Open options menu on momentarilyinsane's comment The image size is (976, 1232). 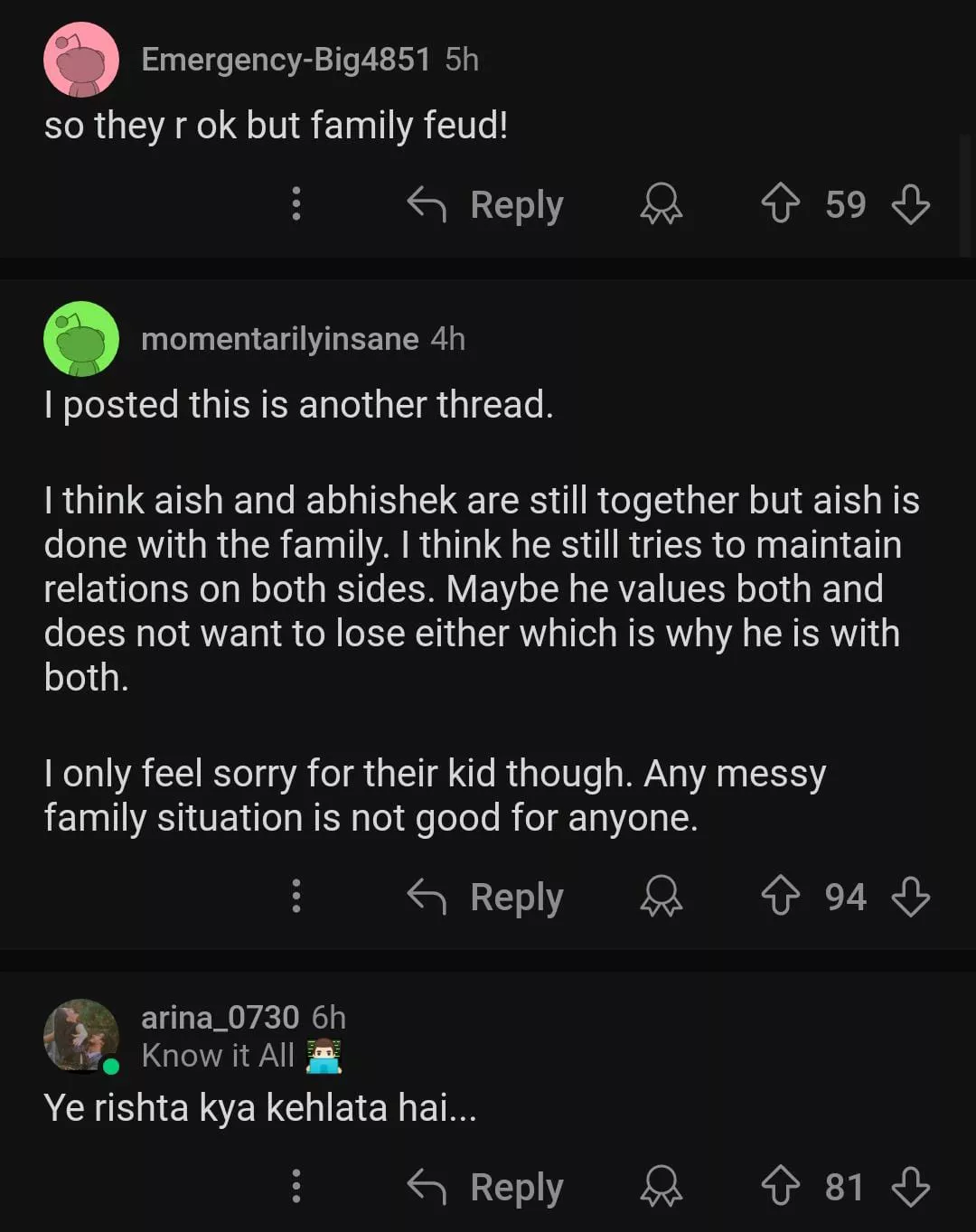pos(296,897)
